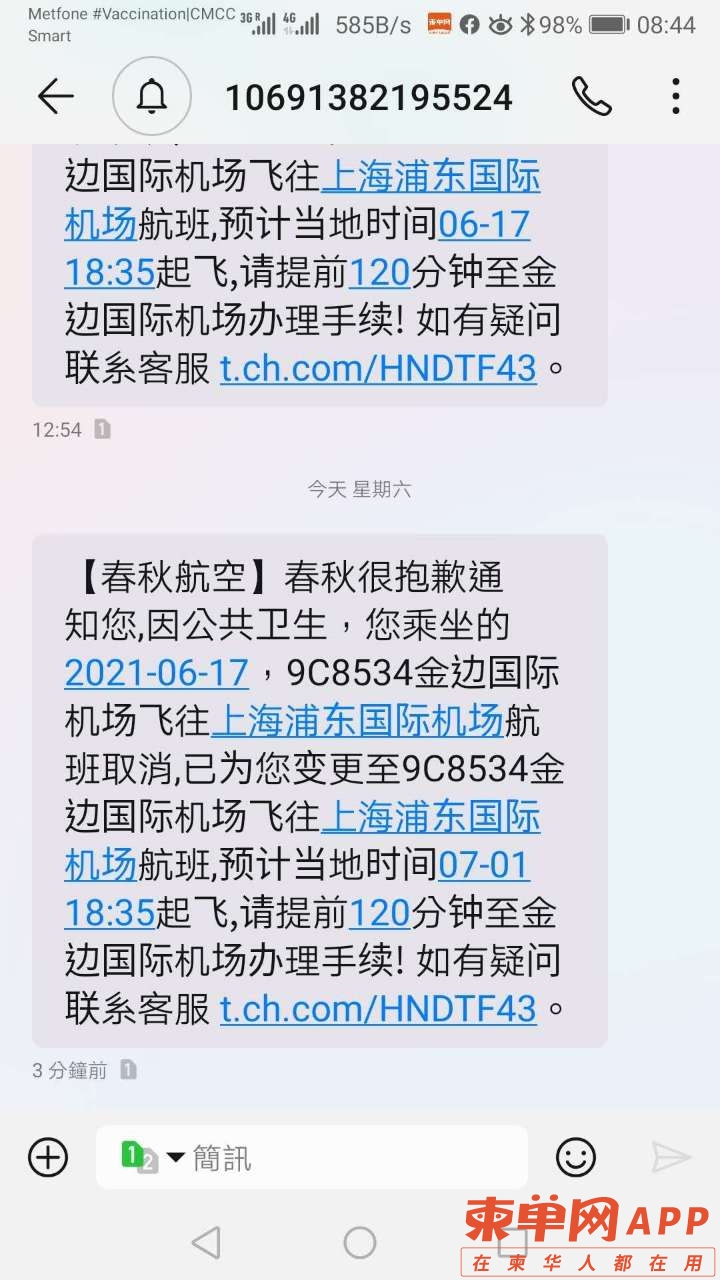The width and height of the screenshot is (720, 1280).
Task: Open the 2021-06-17 date link
Action: (x=156, y=672)
